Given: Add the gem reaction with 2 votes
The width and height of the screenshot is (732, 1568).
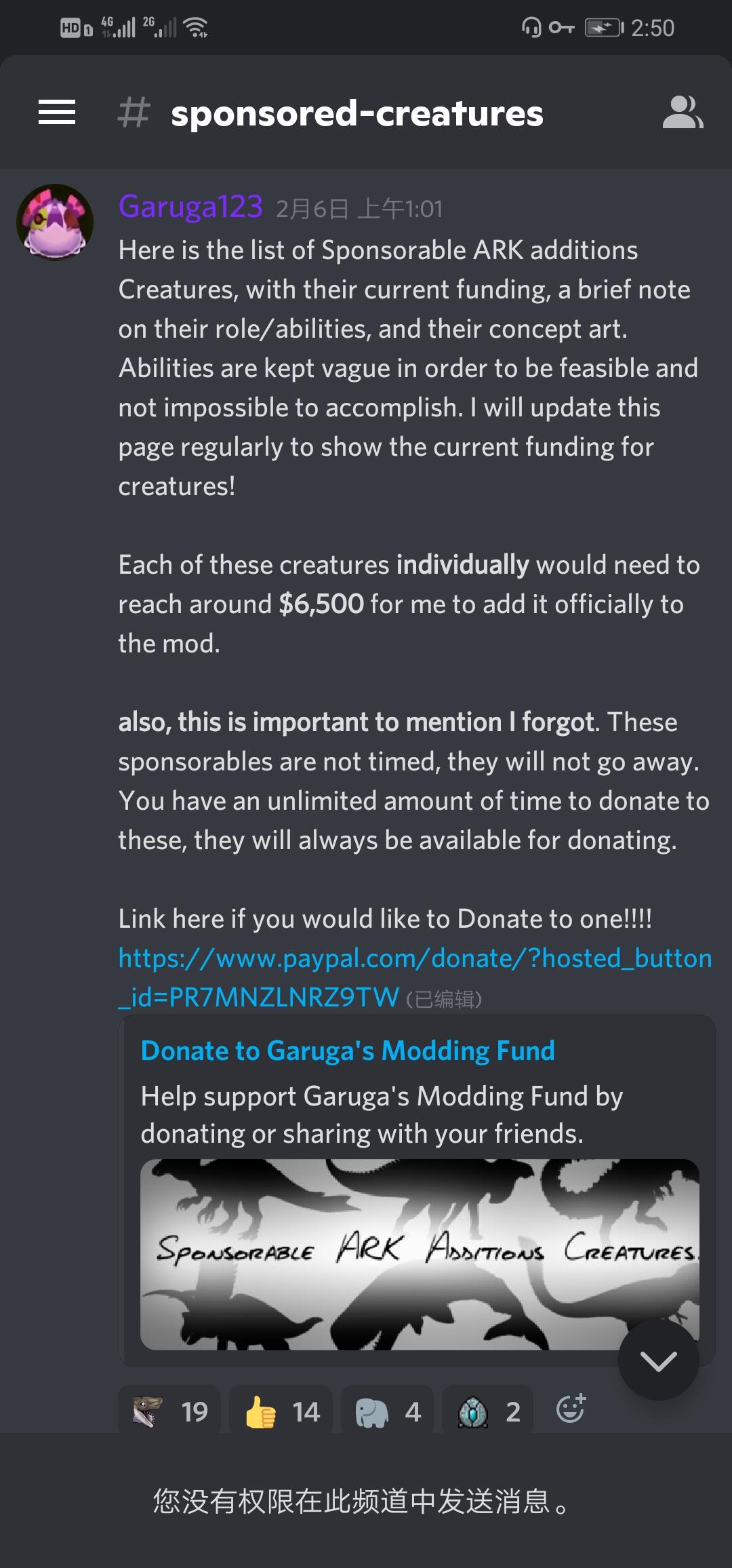Looking at the screenshot, I should coord(487,1411).
